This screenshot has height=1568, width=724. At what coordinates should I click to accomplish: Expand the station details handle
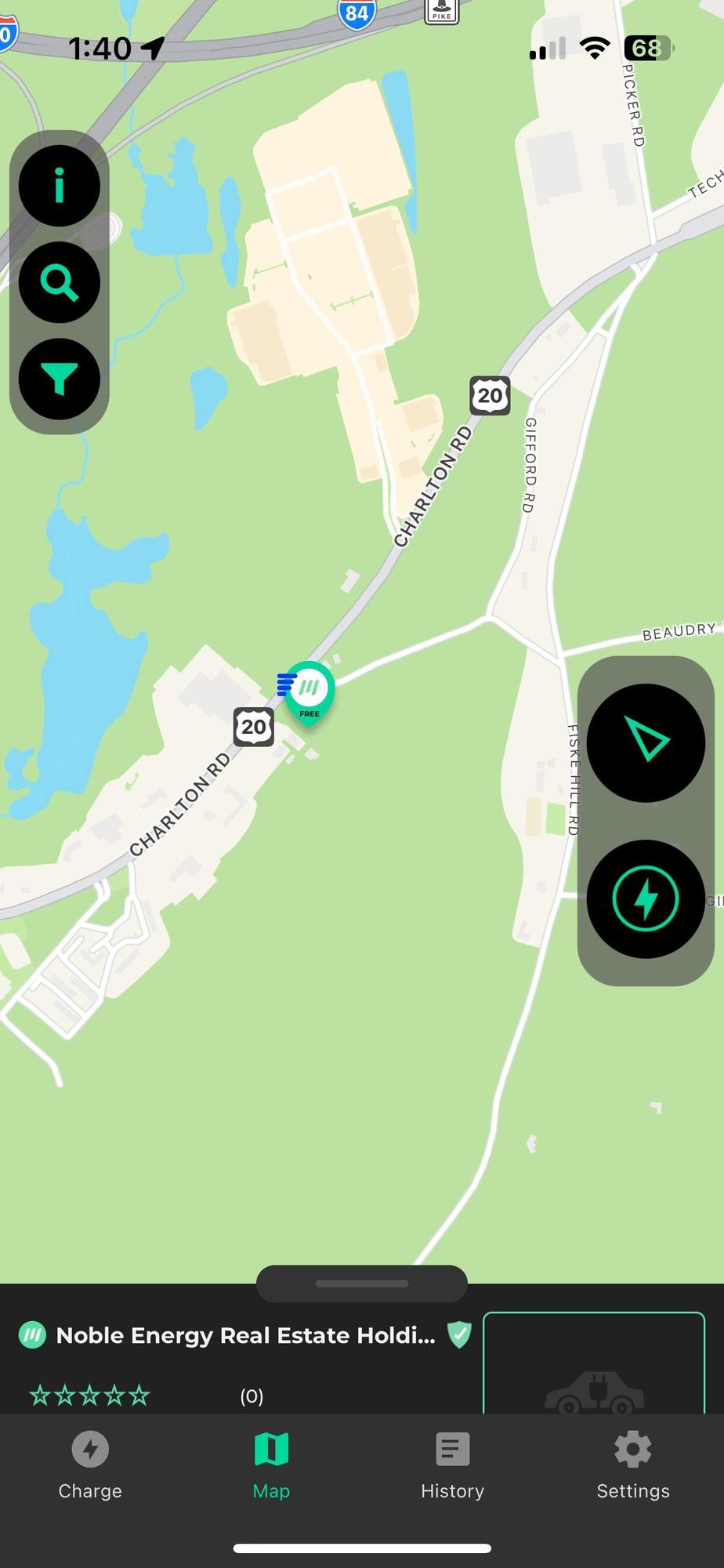click(x=362, y=1283)
